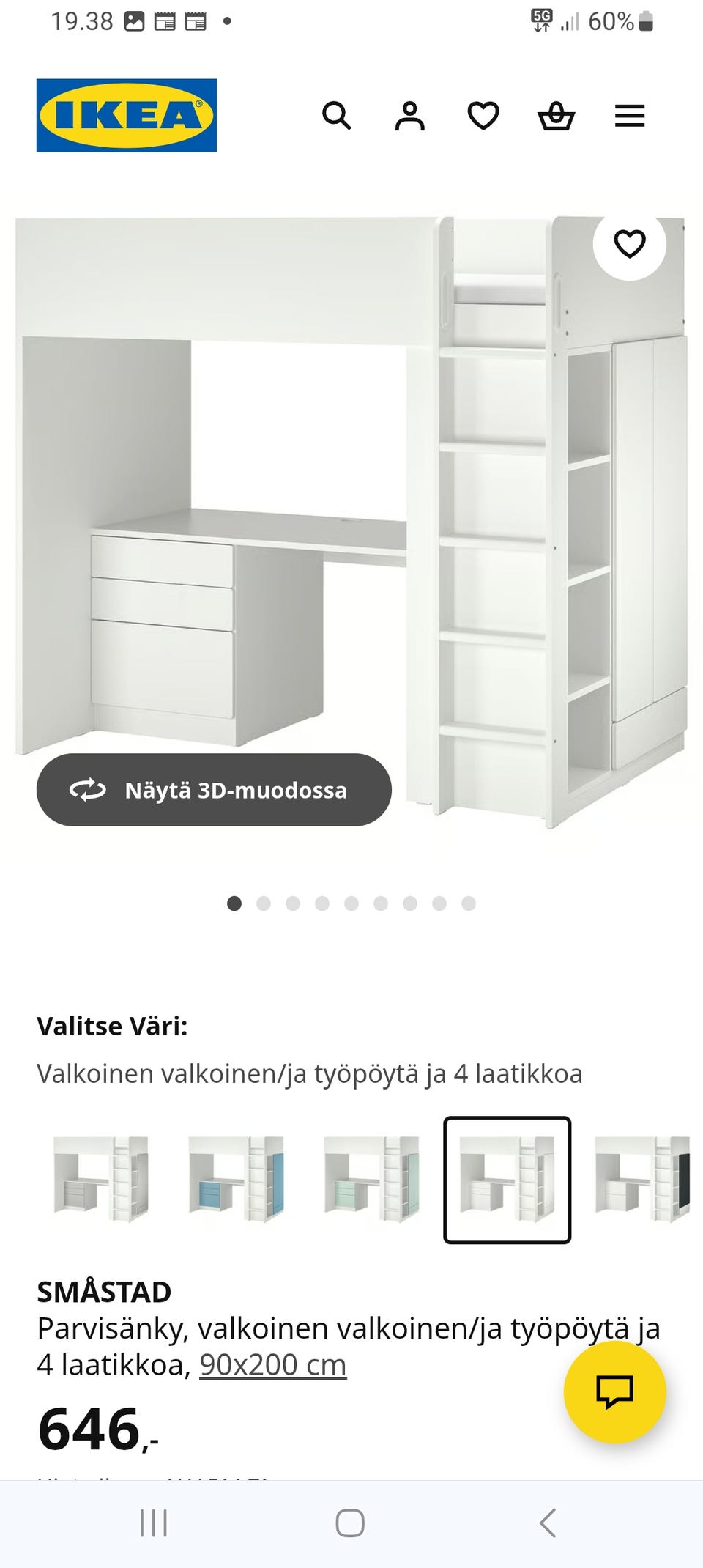Add the loft bed to favorites with heart toggle
This screenshot has width=703, height=1568.
pos(628,244)
